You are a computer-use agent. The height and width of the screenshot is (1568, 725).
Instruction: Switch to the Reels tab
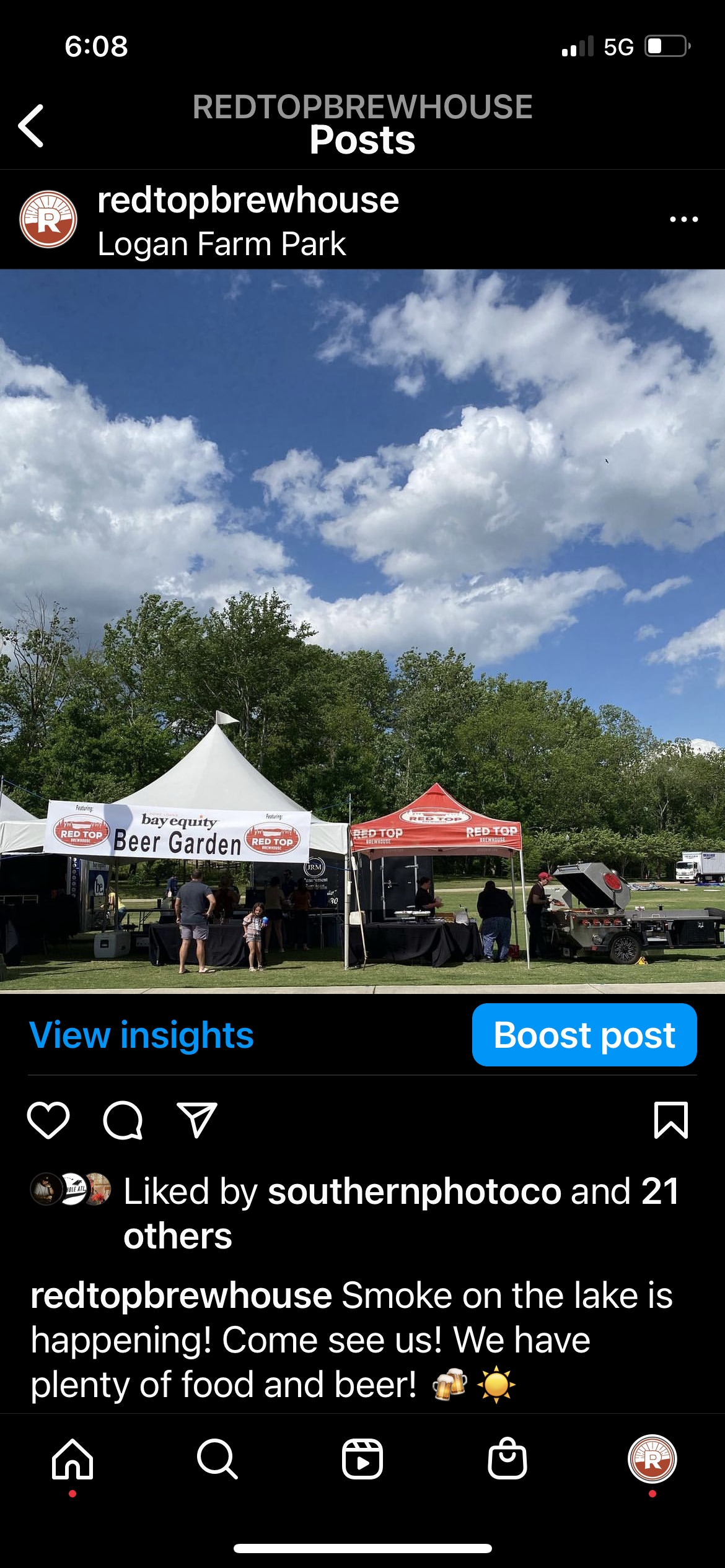[x=362, y=1460]
